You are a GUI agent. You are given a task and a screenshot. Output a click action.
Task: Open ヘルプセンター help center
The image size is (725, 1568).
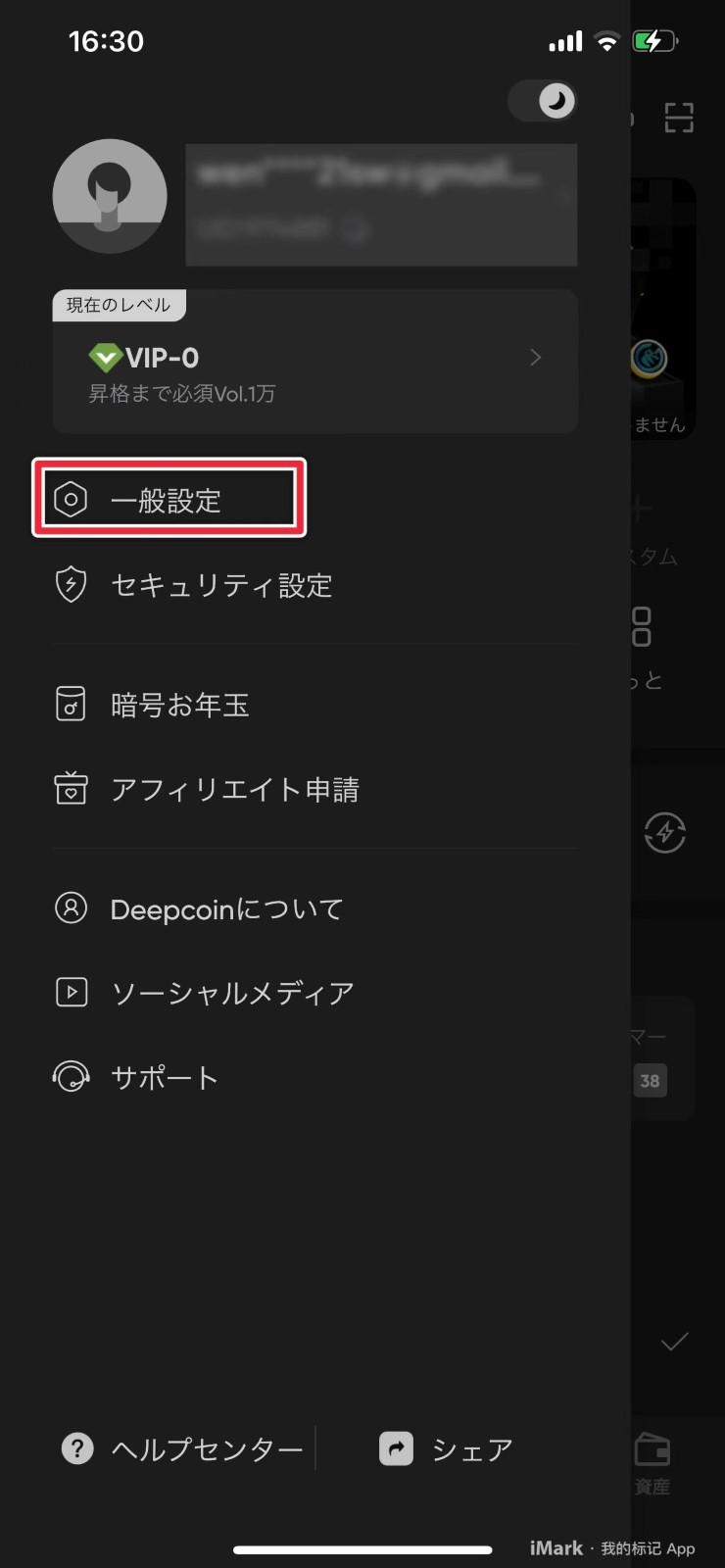(x=182, y=1448)
